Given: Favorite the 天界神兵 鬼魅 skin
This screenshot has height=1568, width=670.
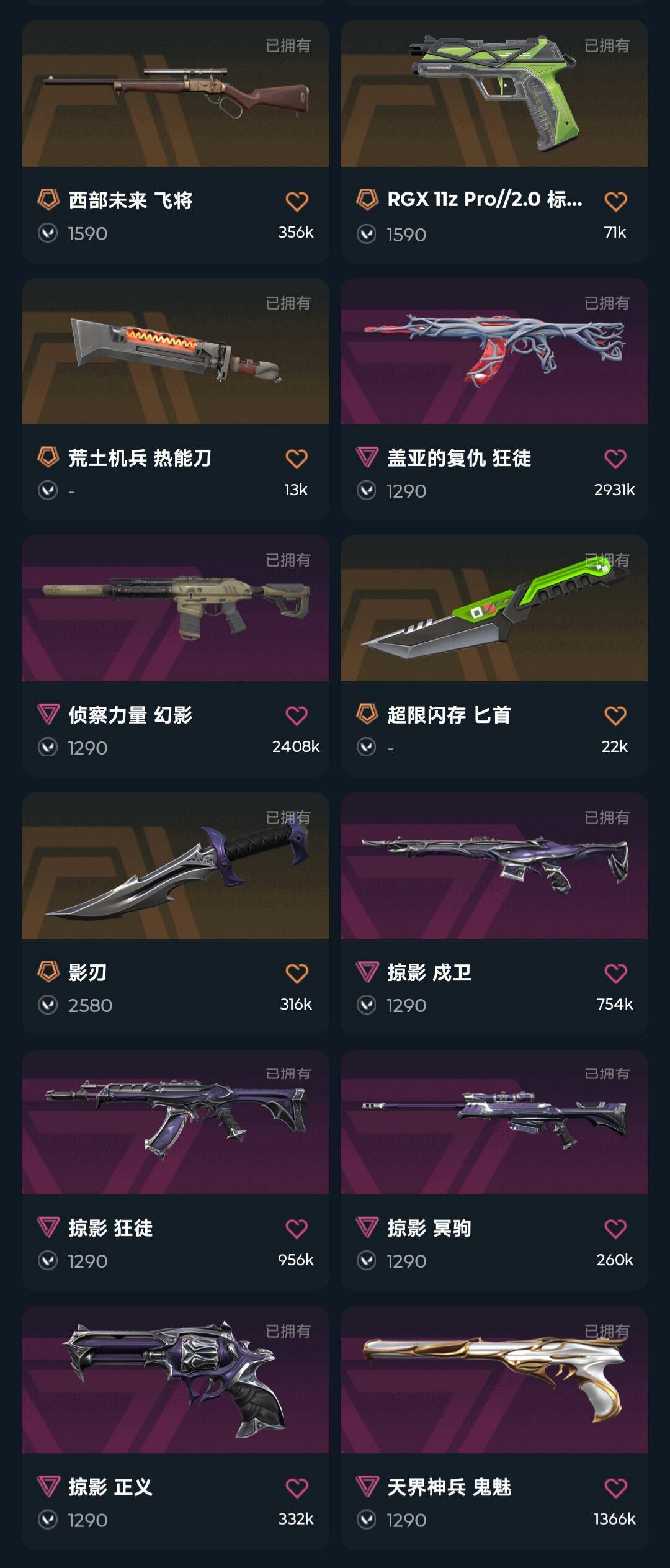Looking at the screenshot, I should [615, 1488].
